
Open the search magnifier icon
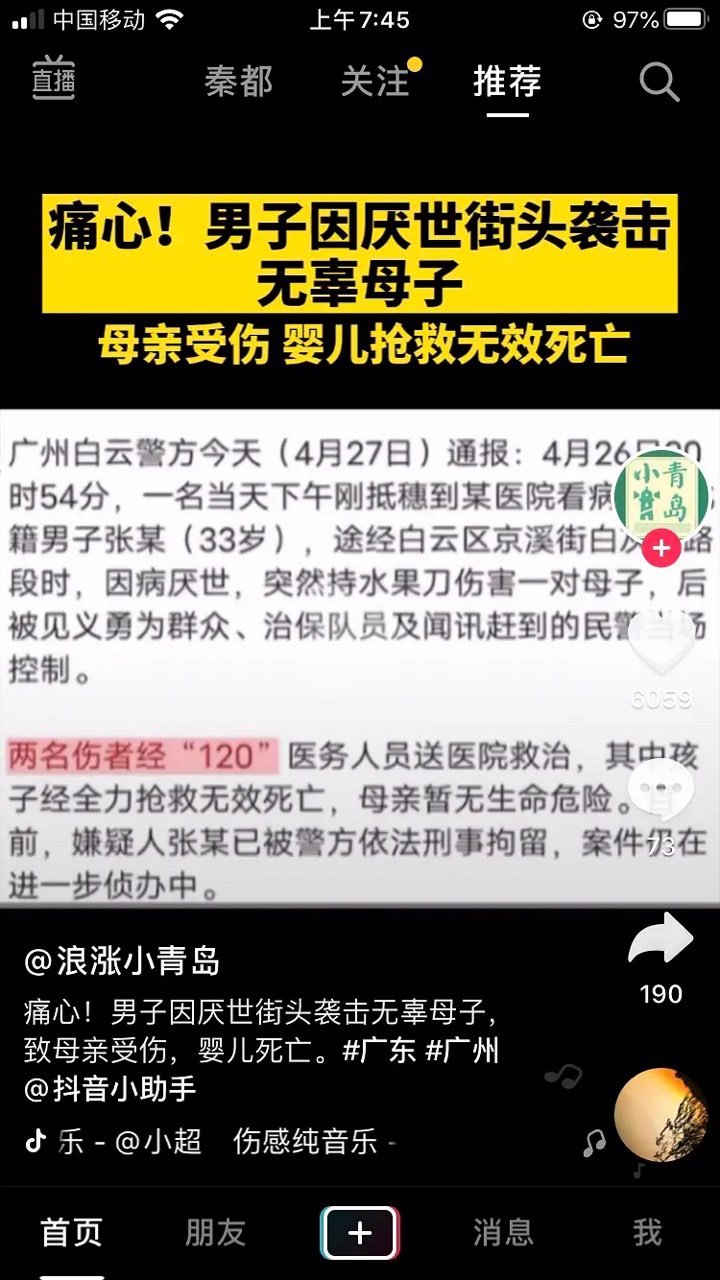coord(659,83)
